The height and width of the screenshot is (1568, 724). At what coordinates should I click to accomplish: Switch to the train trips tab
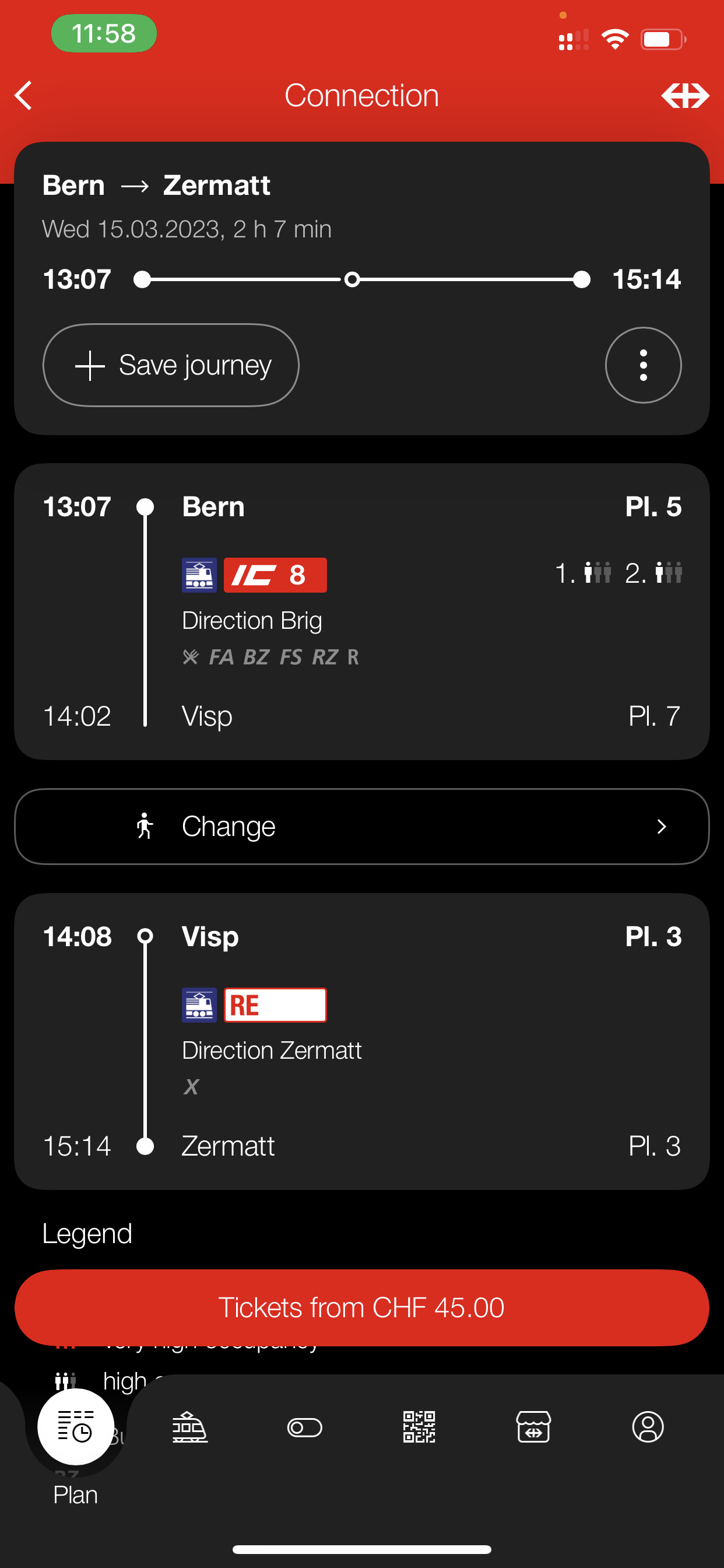(x=190, y=1427)
